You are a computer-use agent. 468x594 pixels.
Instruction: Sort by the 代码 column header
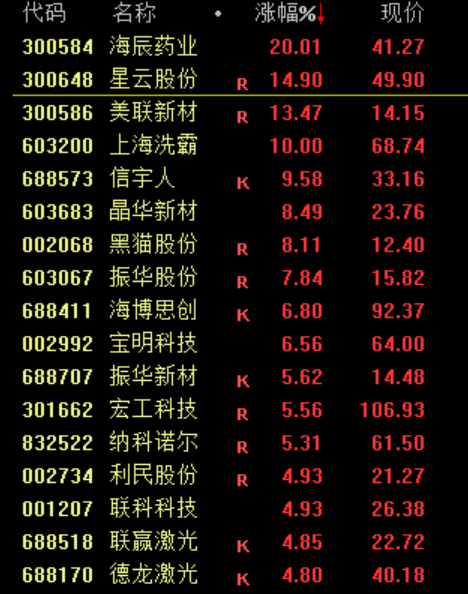coord(44,14)
